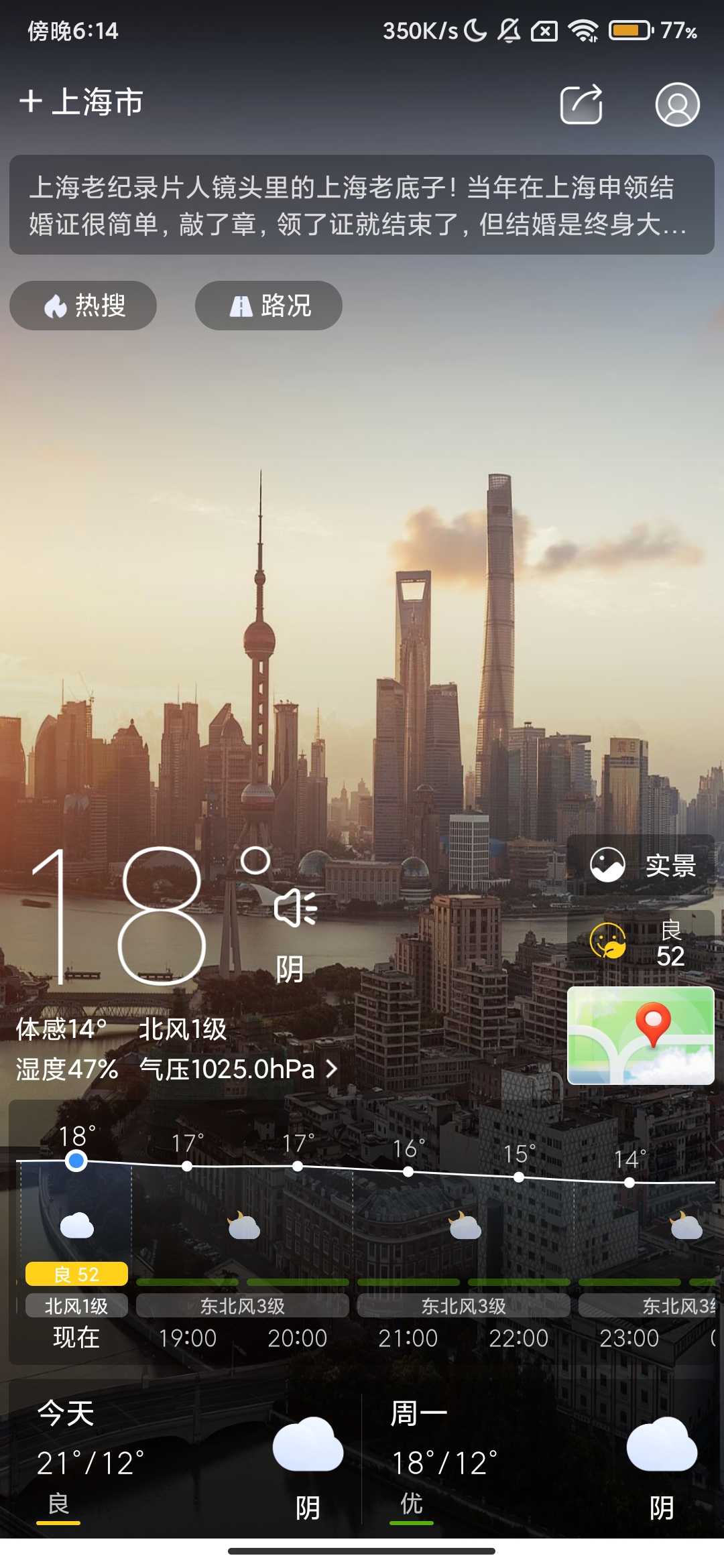Expand details beside 气压1025.0hPa
The image size is (724, 1568).
[x=331, y=1069]
